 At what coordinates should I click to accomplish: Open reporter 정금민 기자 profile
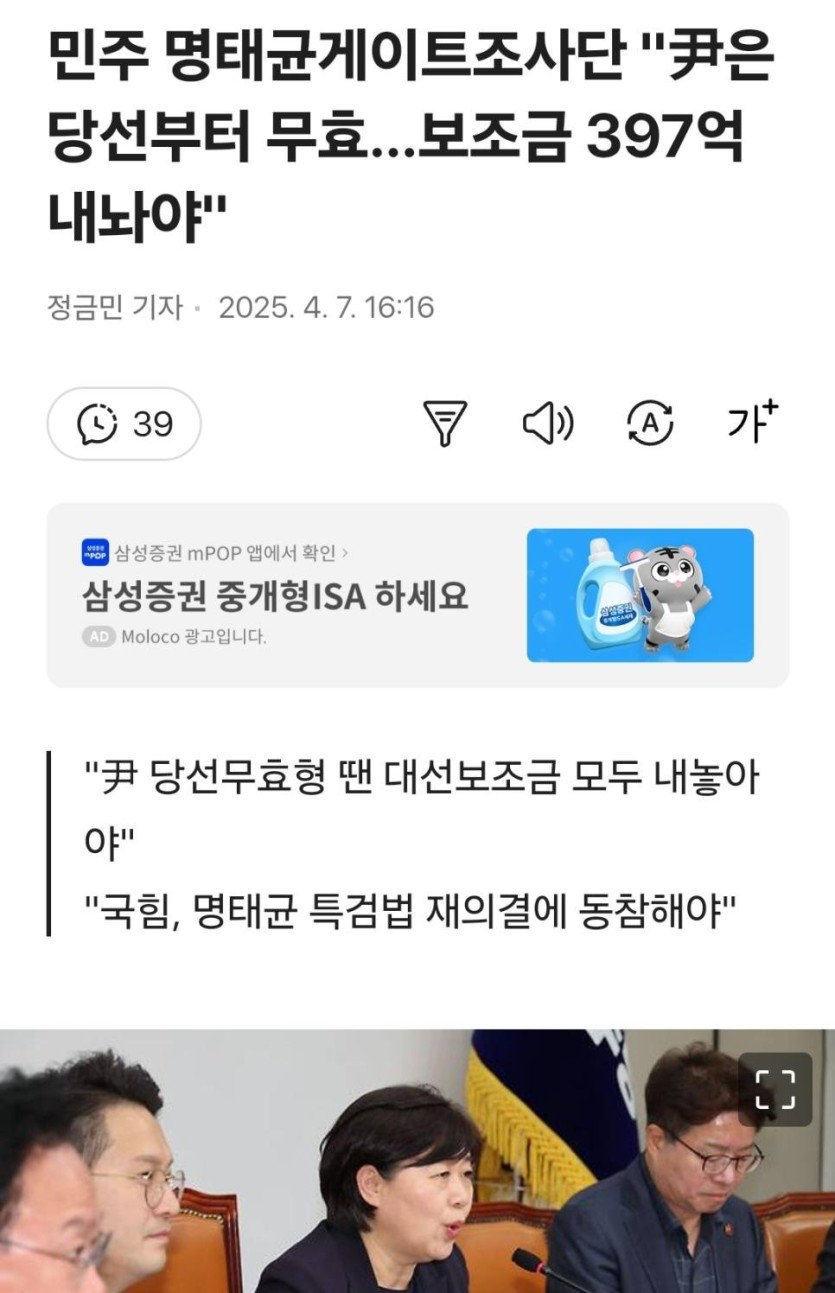point(114,306)
